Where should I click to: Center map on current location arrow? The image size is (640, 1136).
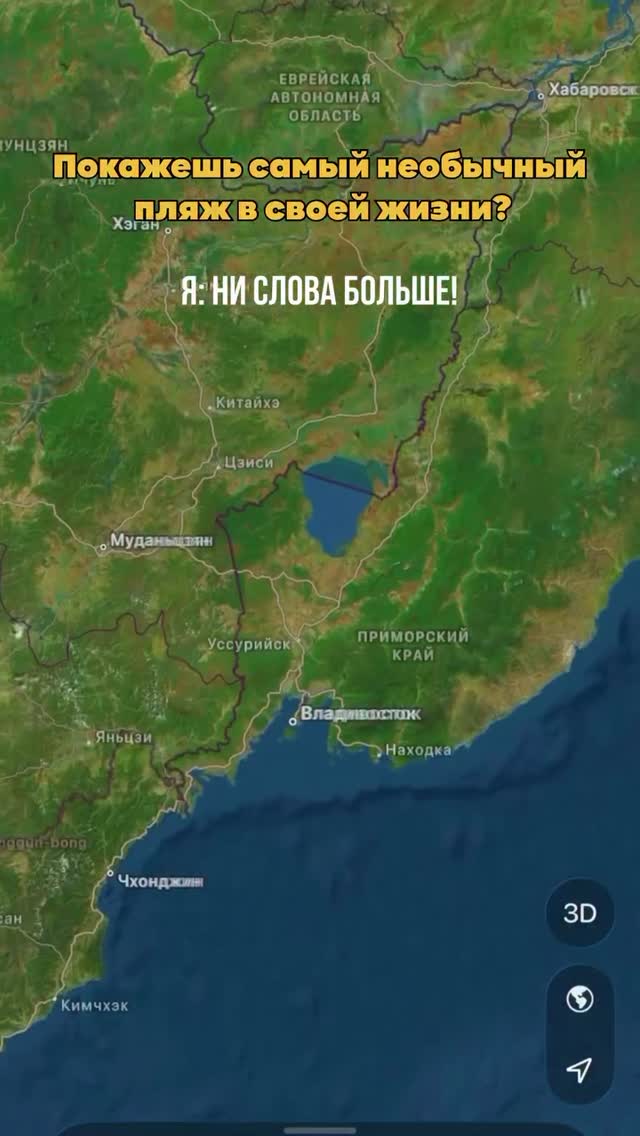point(580,1070)
